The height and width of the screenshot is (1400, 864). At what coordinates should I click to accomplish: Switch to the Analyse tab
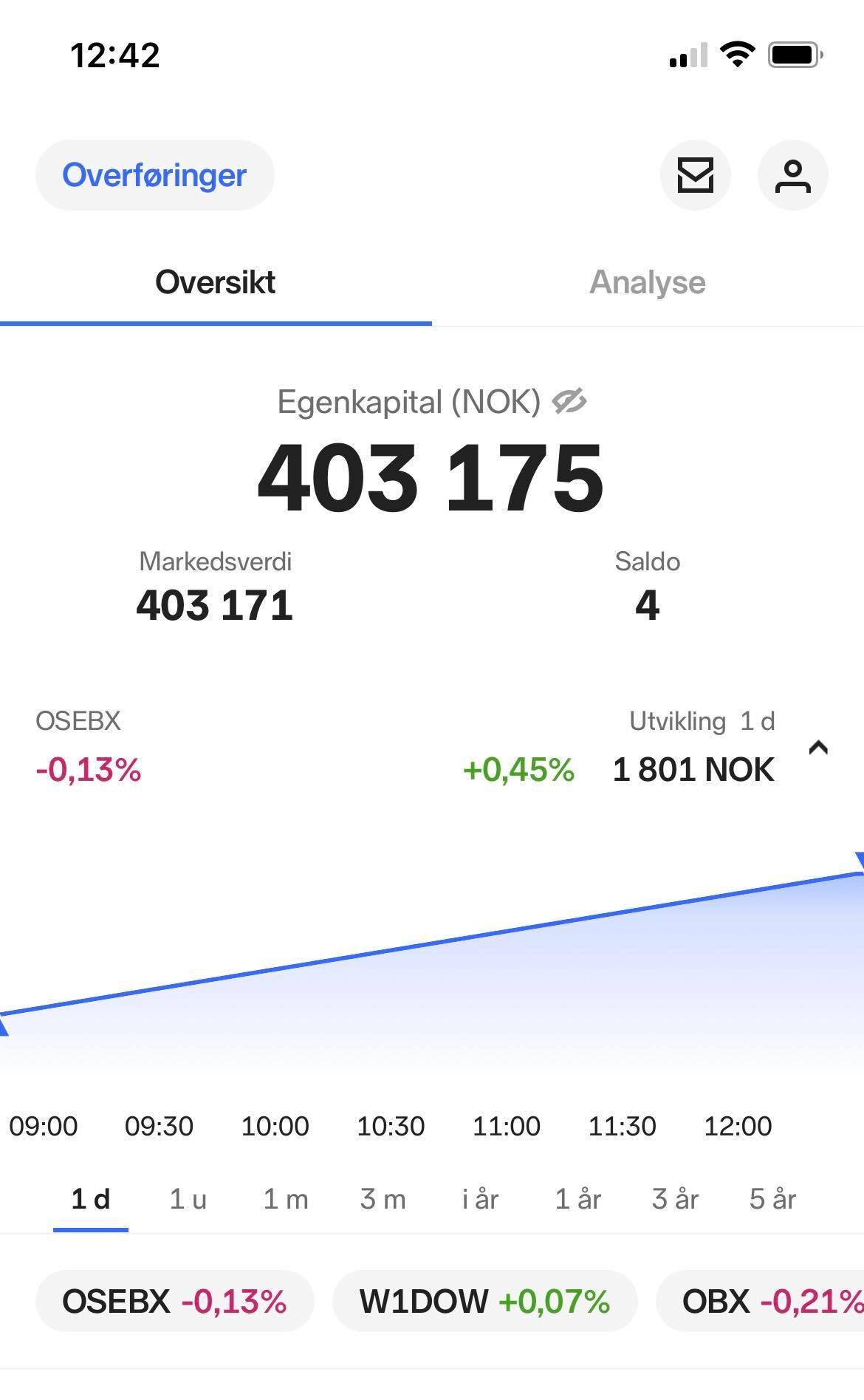647,282
